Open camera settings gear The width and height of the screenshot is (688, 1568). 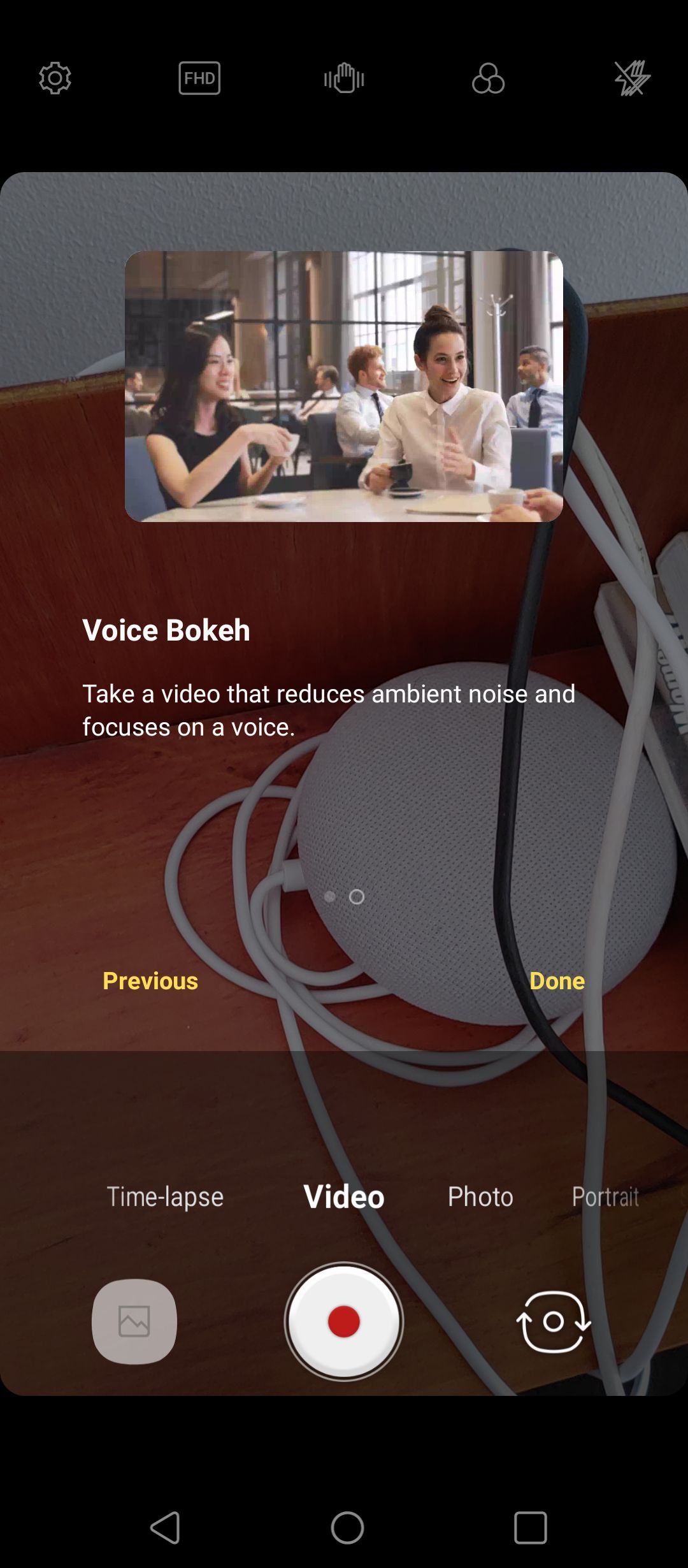(55, 78)
